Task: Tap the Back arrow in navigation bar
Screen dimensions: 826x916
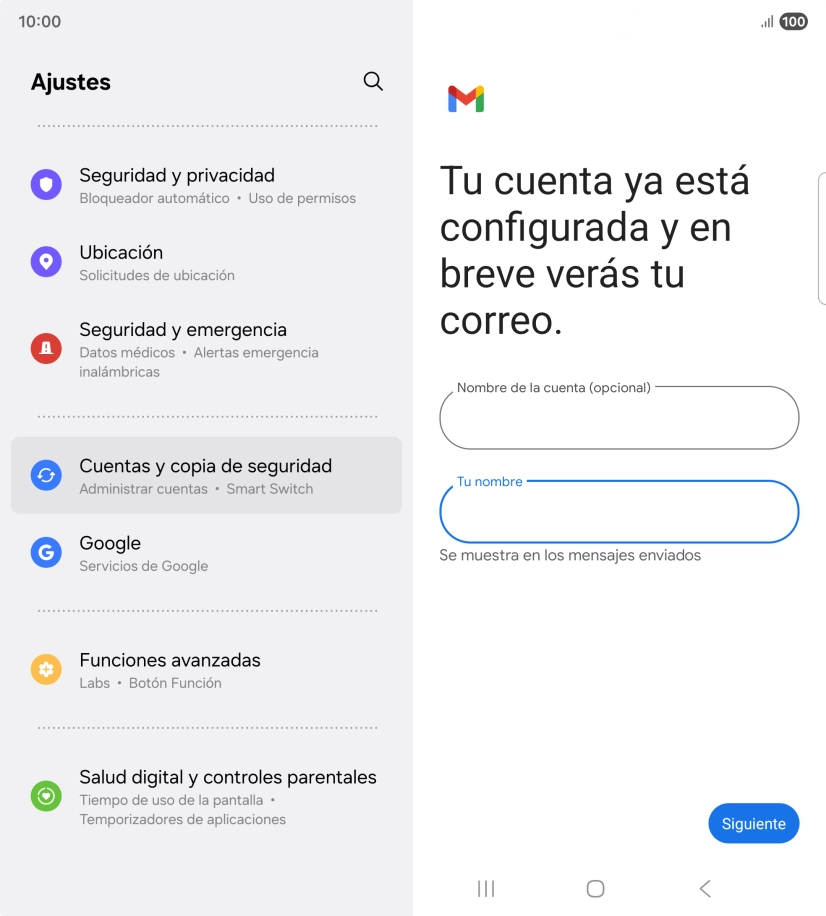Action: tap(704, 888)
